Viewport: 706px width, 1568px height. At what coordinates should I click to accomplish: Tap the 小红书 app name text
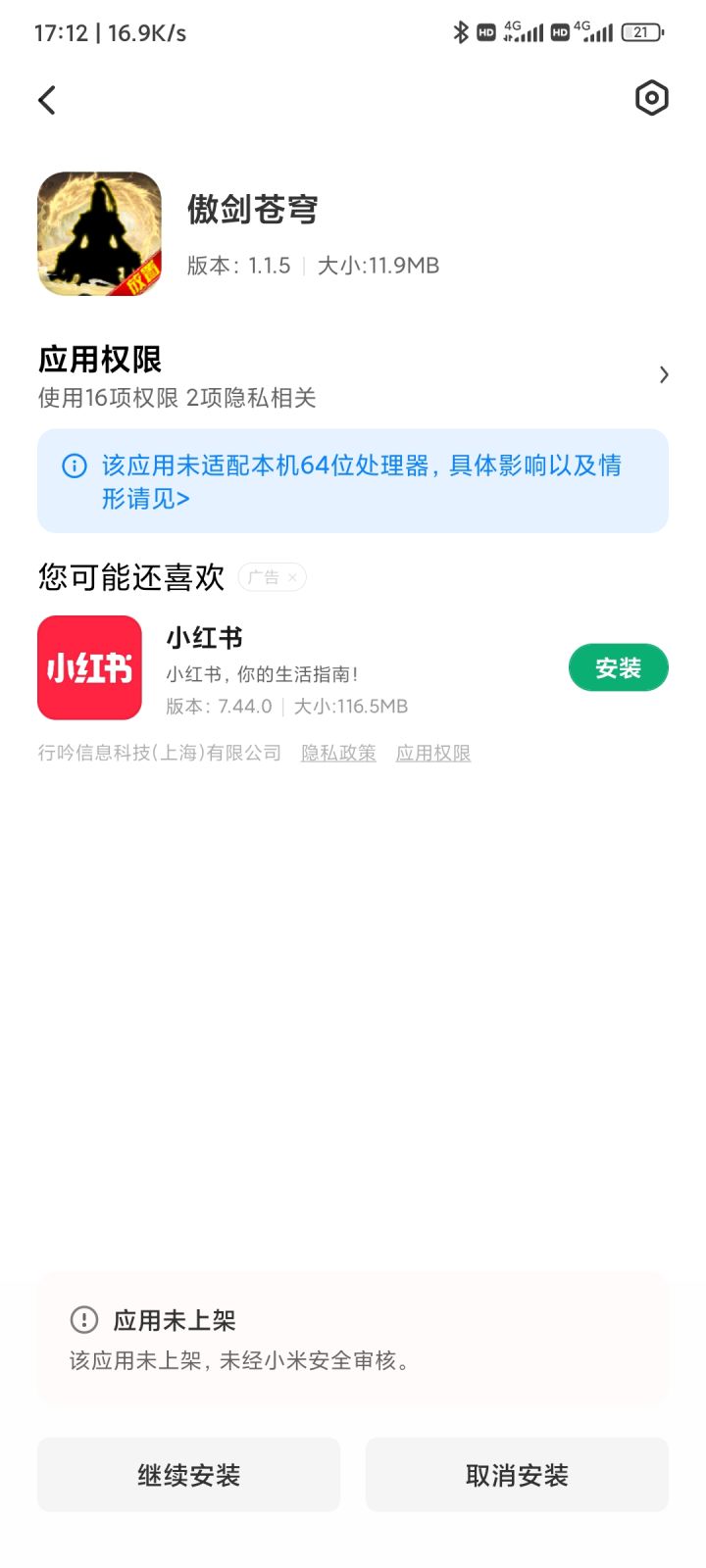(203, 637)
